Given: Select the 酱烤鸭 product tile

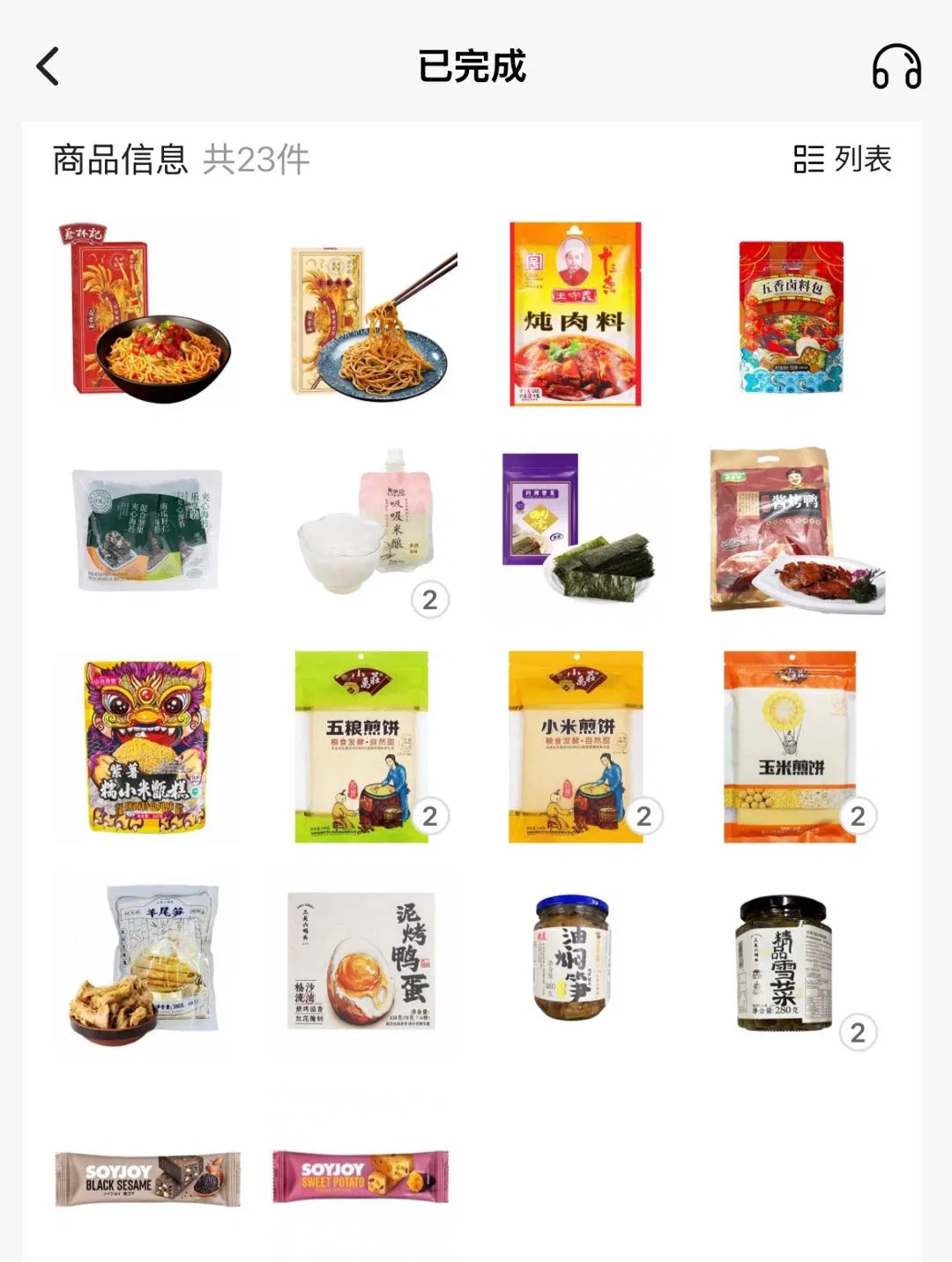Looking at the screenshot, I should pyautogui.click(x=791, y=531).
